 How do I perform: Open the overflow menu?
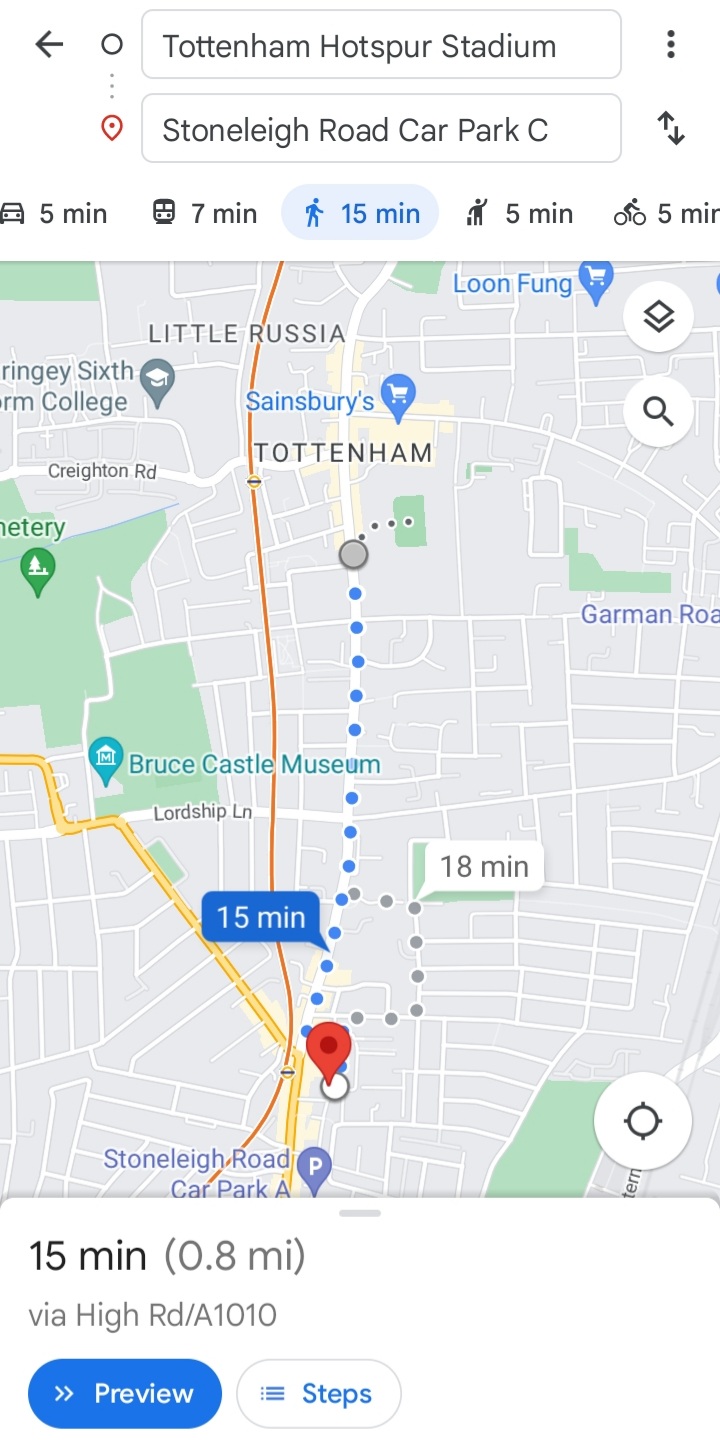pyautogui.click(x=670, y=44)
